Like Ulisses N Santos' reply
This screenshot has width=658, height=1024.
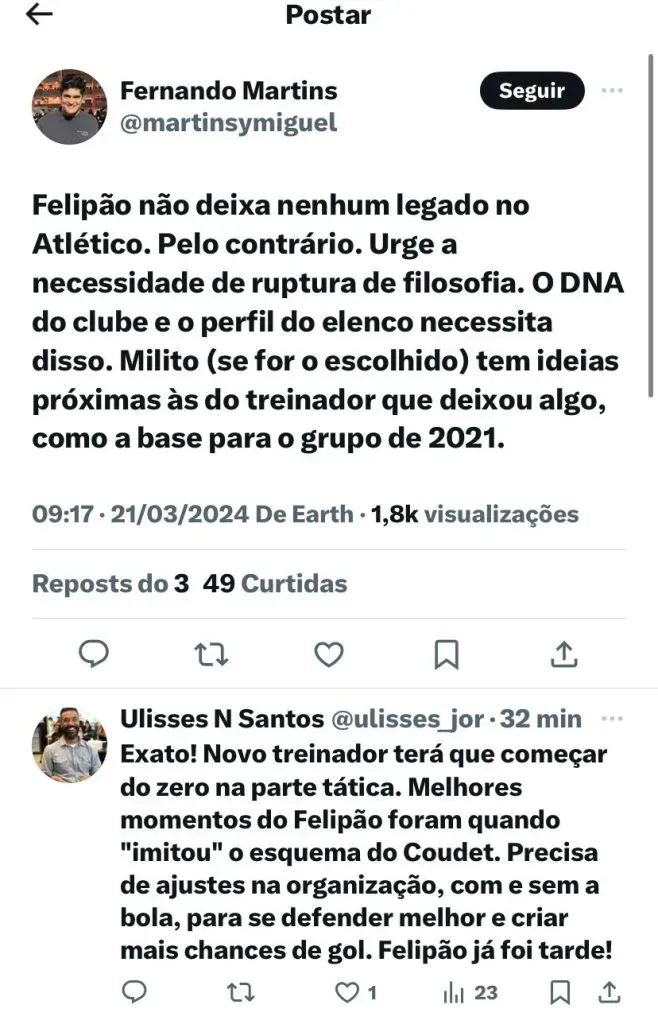[x=348, y=992]
